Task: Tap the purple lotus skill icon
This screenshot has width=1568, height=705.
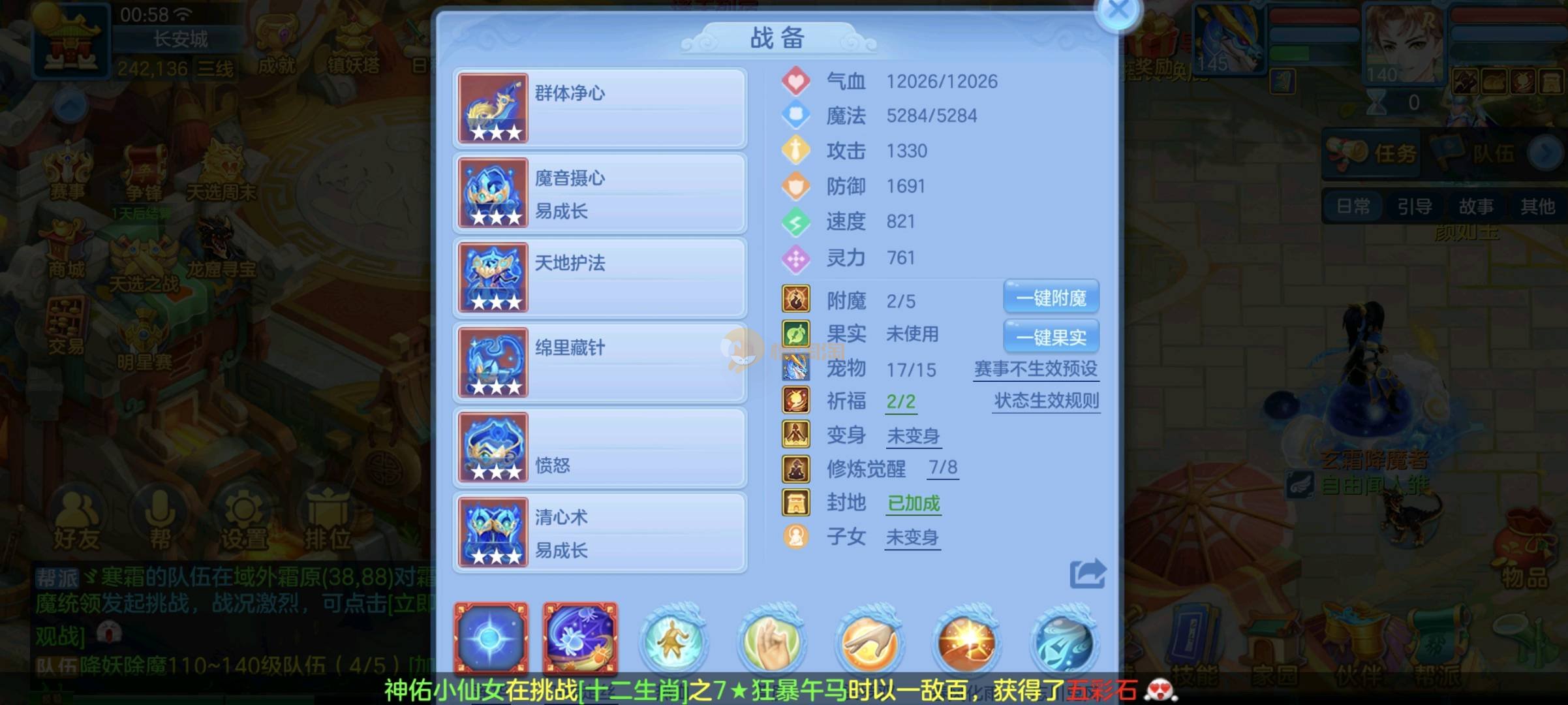Action: pyautogui.click(x=579, y=638)
